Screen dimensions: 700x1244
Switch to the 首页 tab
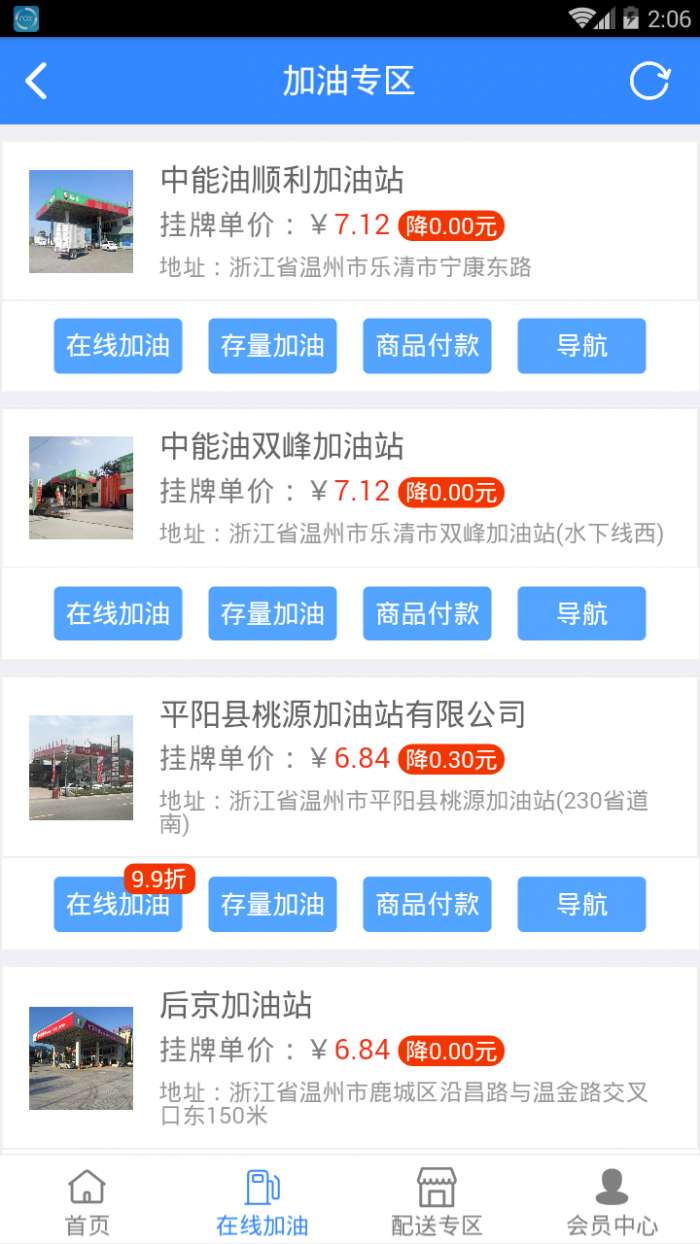(87, 1201)
